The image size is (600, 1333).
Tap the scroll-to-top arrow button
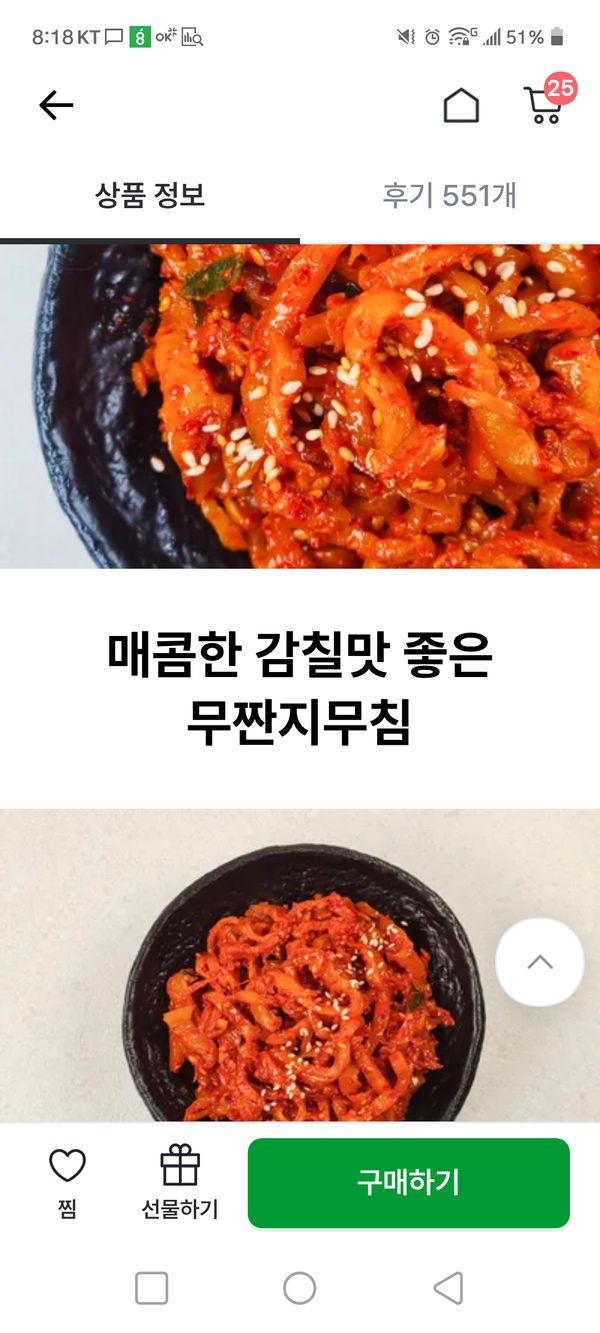[x=540, y=962]
